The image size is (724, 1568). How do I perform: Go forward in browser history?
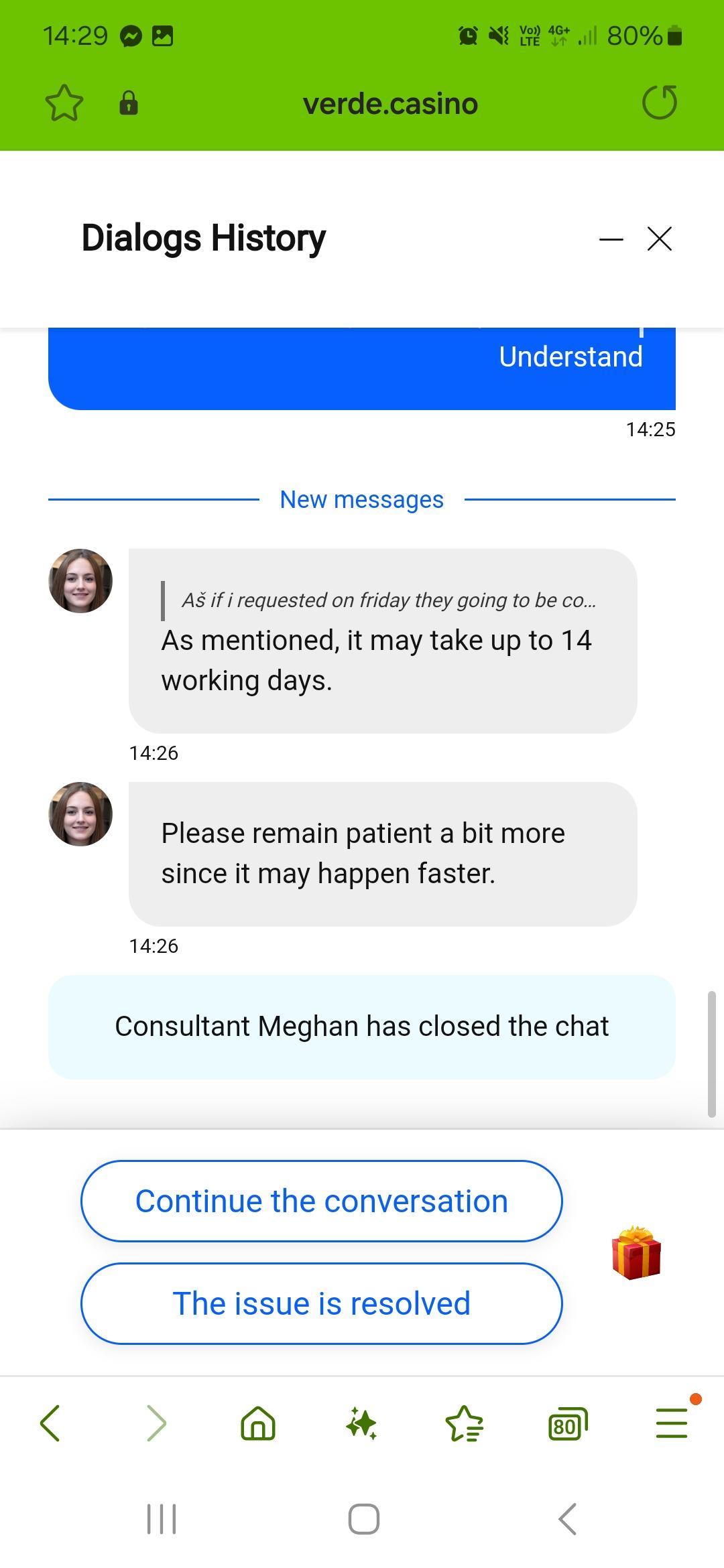click(156, 1423)
